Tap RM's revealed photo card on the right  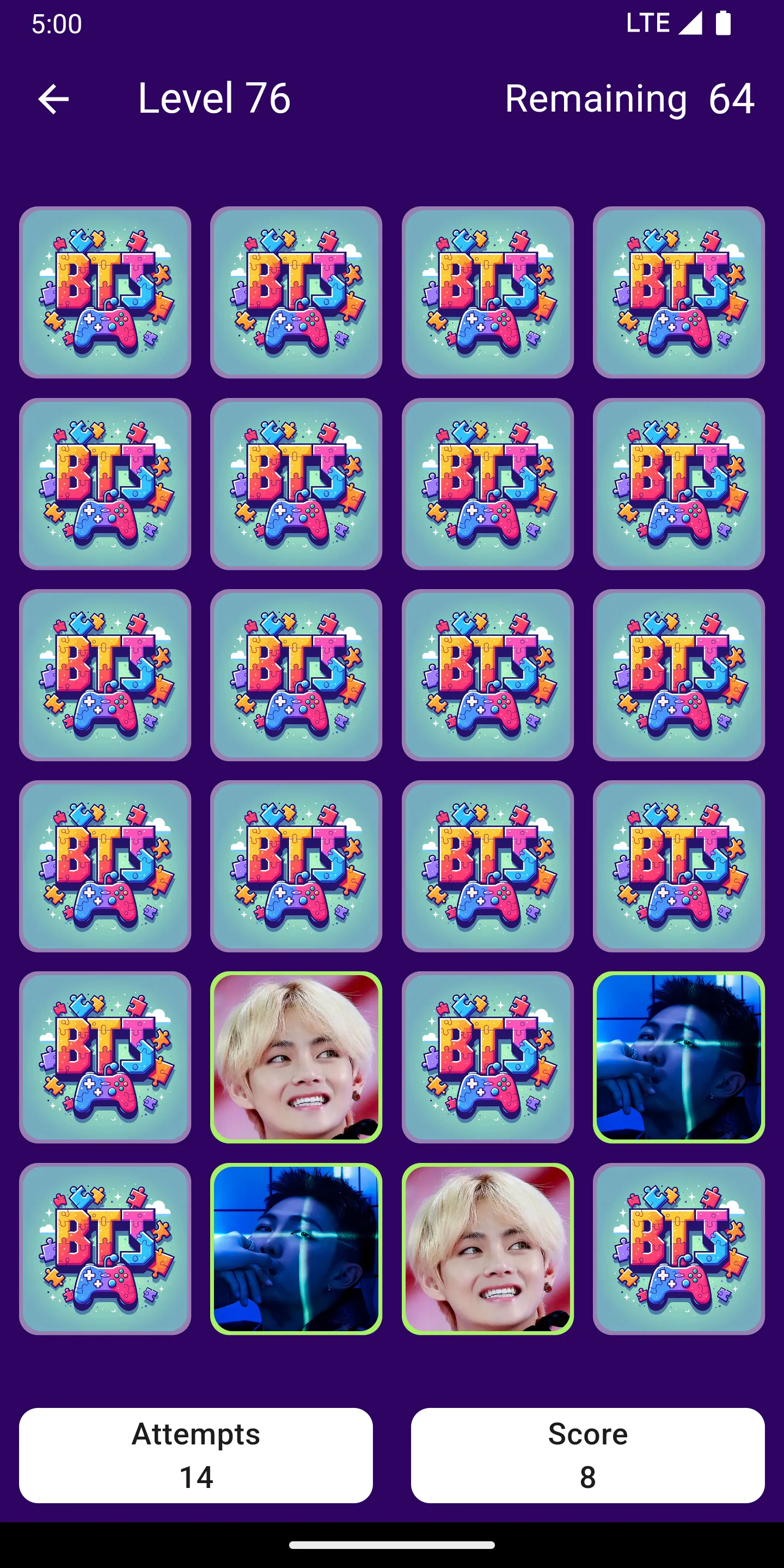point(679,1056)
